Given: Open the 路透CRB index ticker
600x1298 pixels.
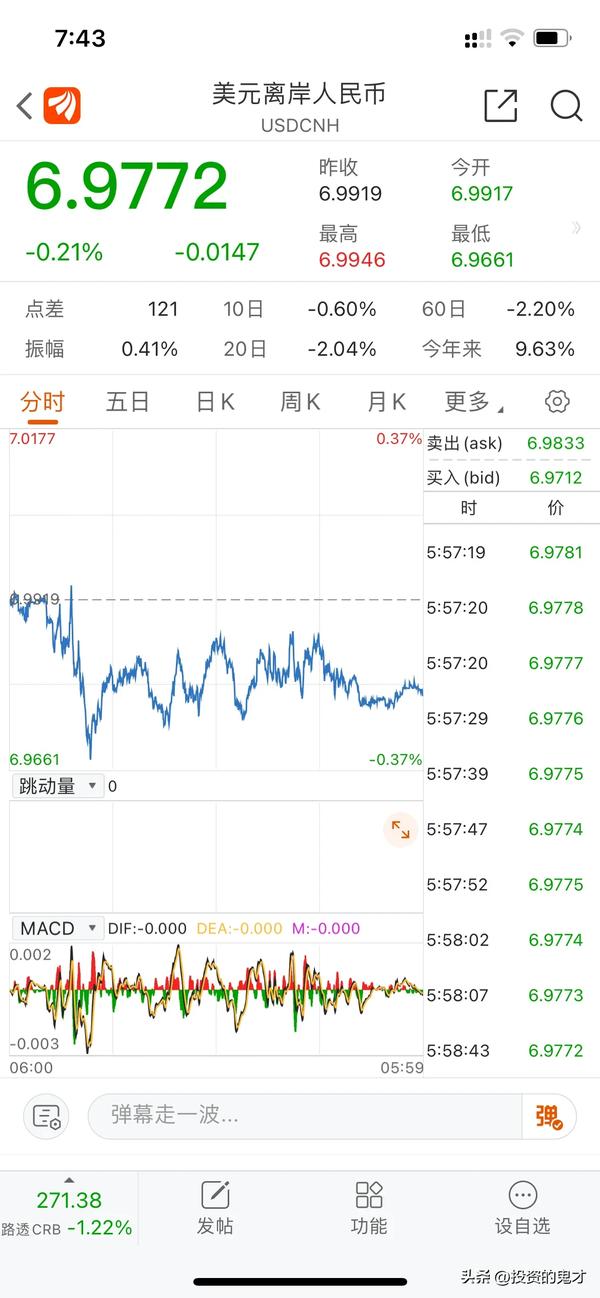Looking at the screenshot, I should coord(68,1212).
